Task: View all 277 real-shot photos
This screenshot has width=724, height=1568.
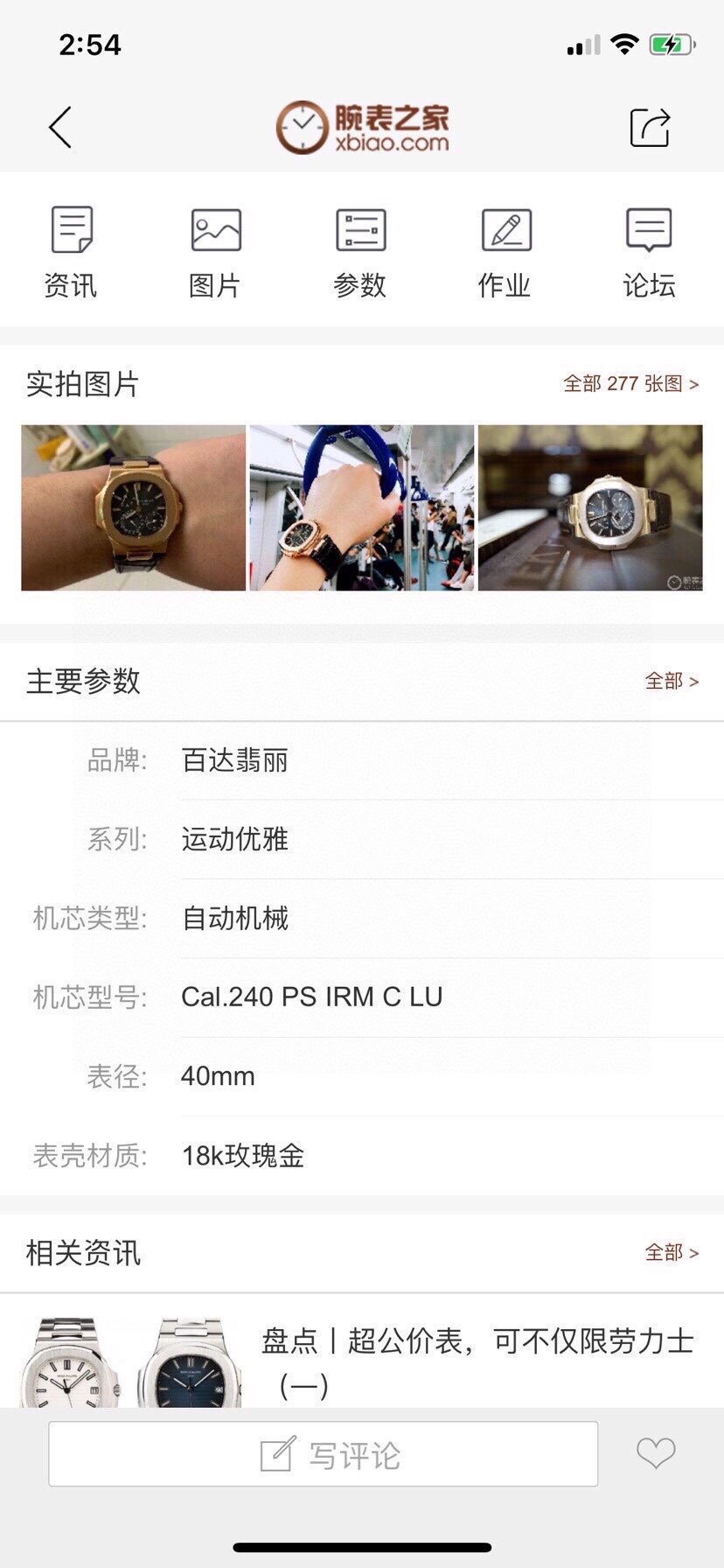Action: pyautogui.click(x=630, y=383)
